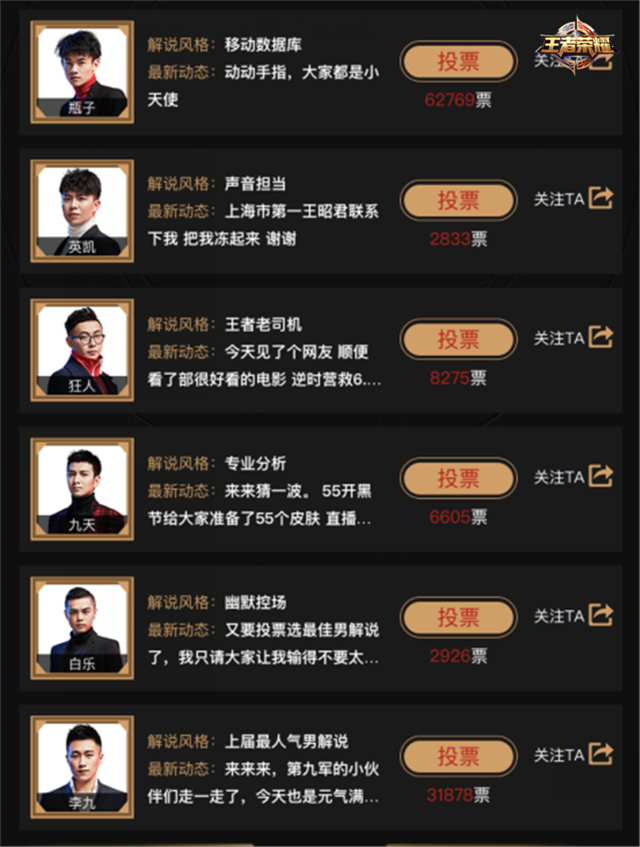Open 李九's profile picture
The image size is (640, 847).
click(x=83, y=763)
